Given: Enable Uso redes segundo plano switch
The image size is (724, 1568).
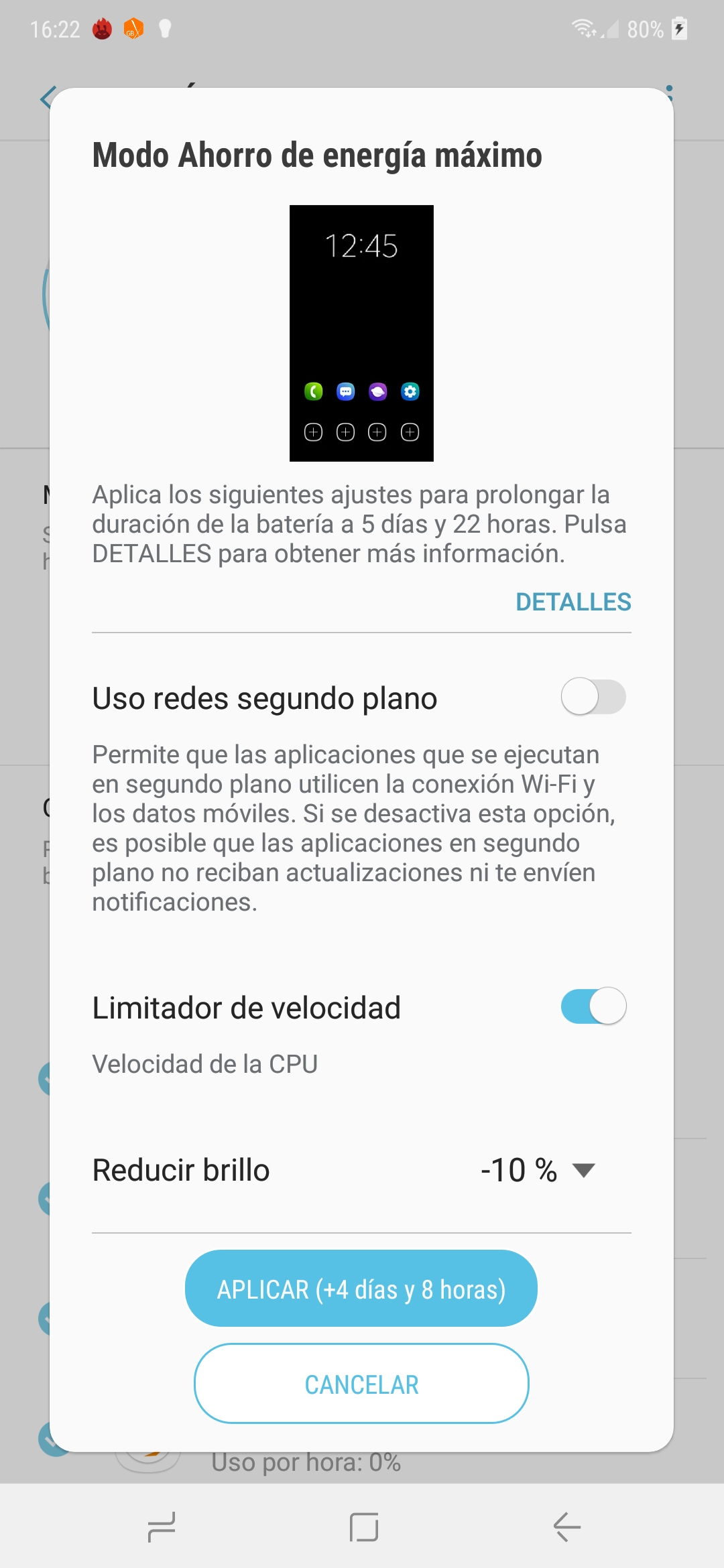Looking at the screenshot, I should click(x=593, y=697).
